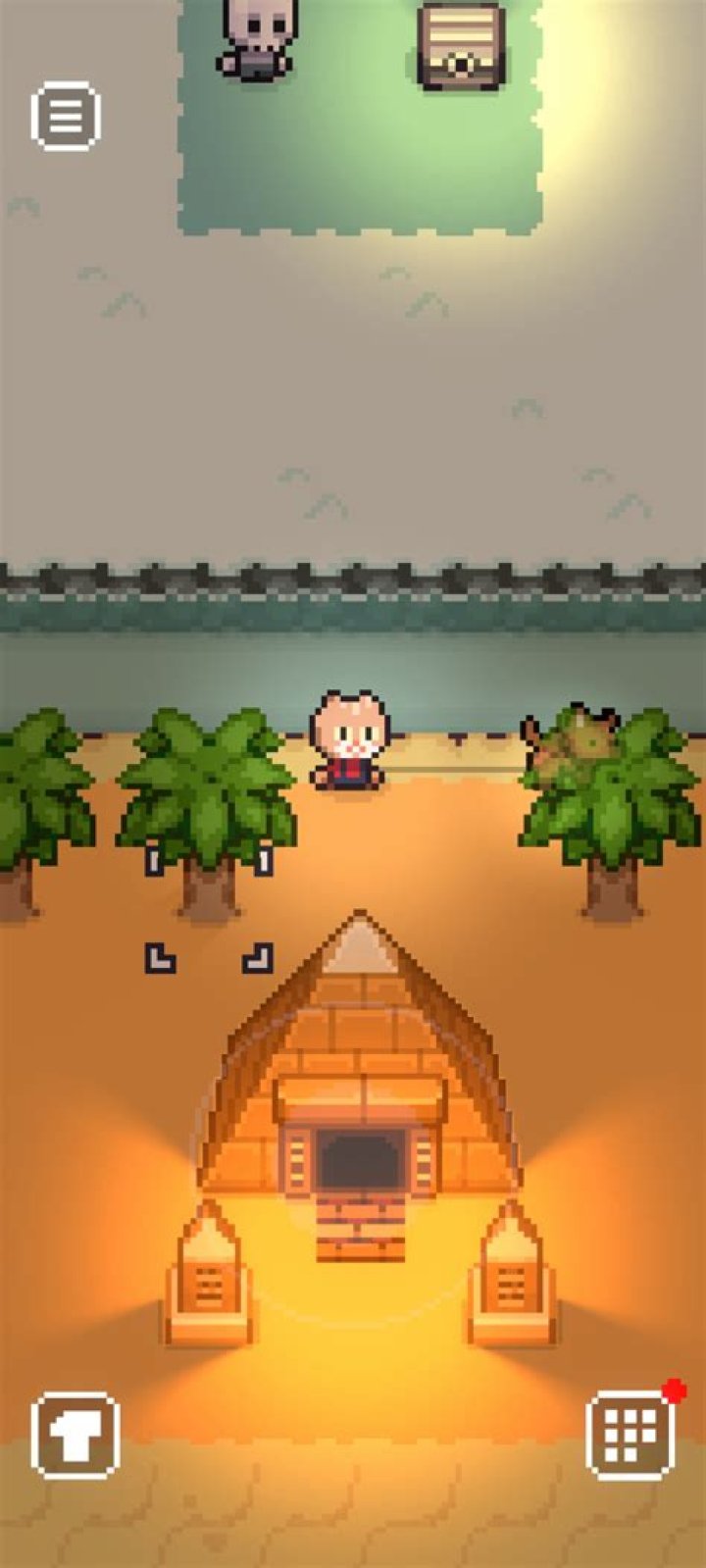Screen dimensions: 706x1568
Task: Open the shirt outfit button
Action: pos(76,1435)
